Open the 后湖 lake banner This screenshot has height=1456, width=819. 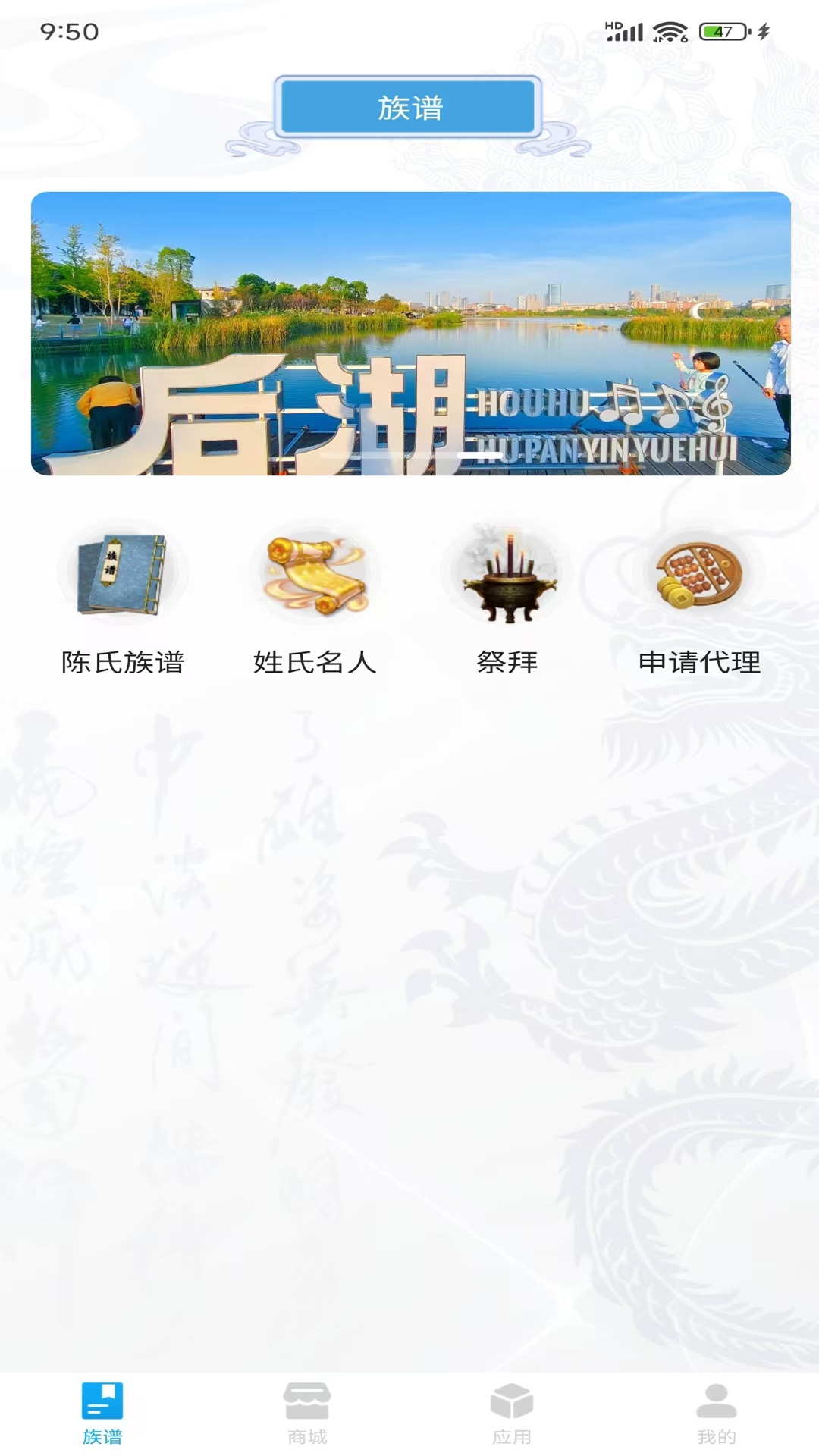pyautogui.click(x=410, y=334)
